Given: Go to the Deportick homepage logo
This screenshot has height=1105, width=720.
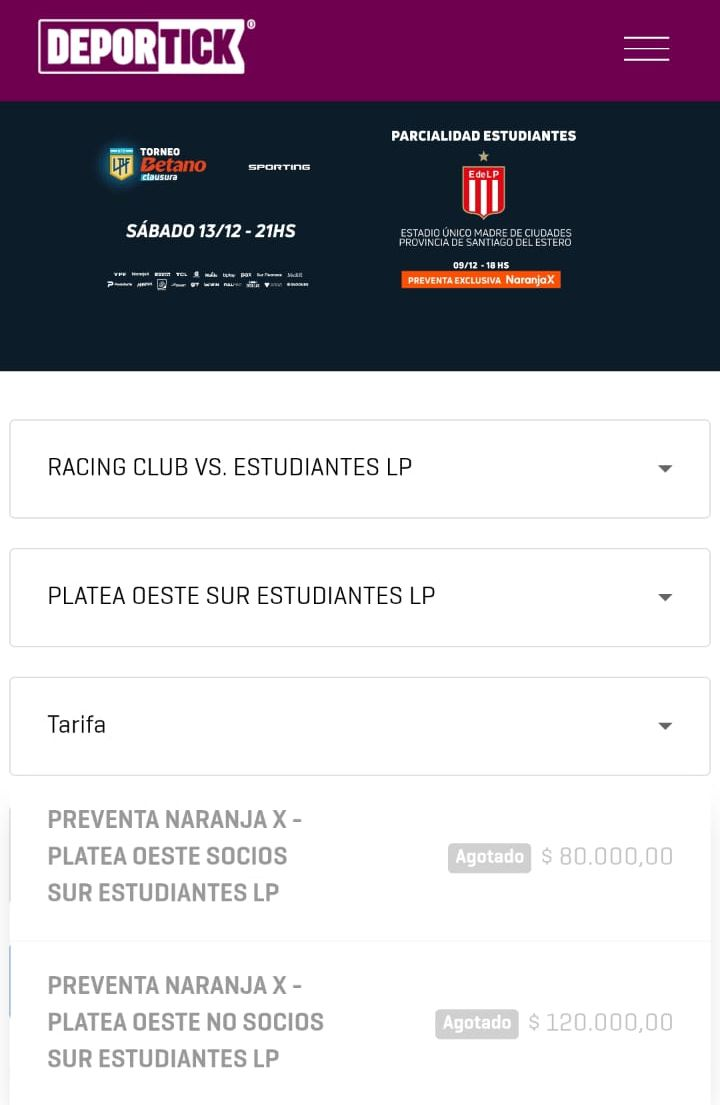Looking at the screenshot, I should [x=146, y=47].
